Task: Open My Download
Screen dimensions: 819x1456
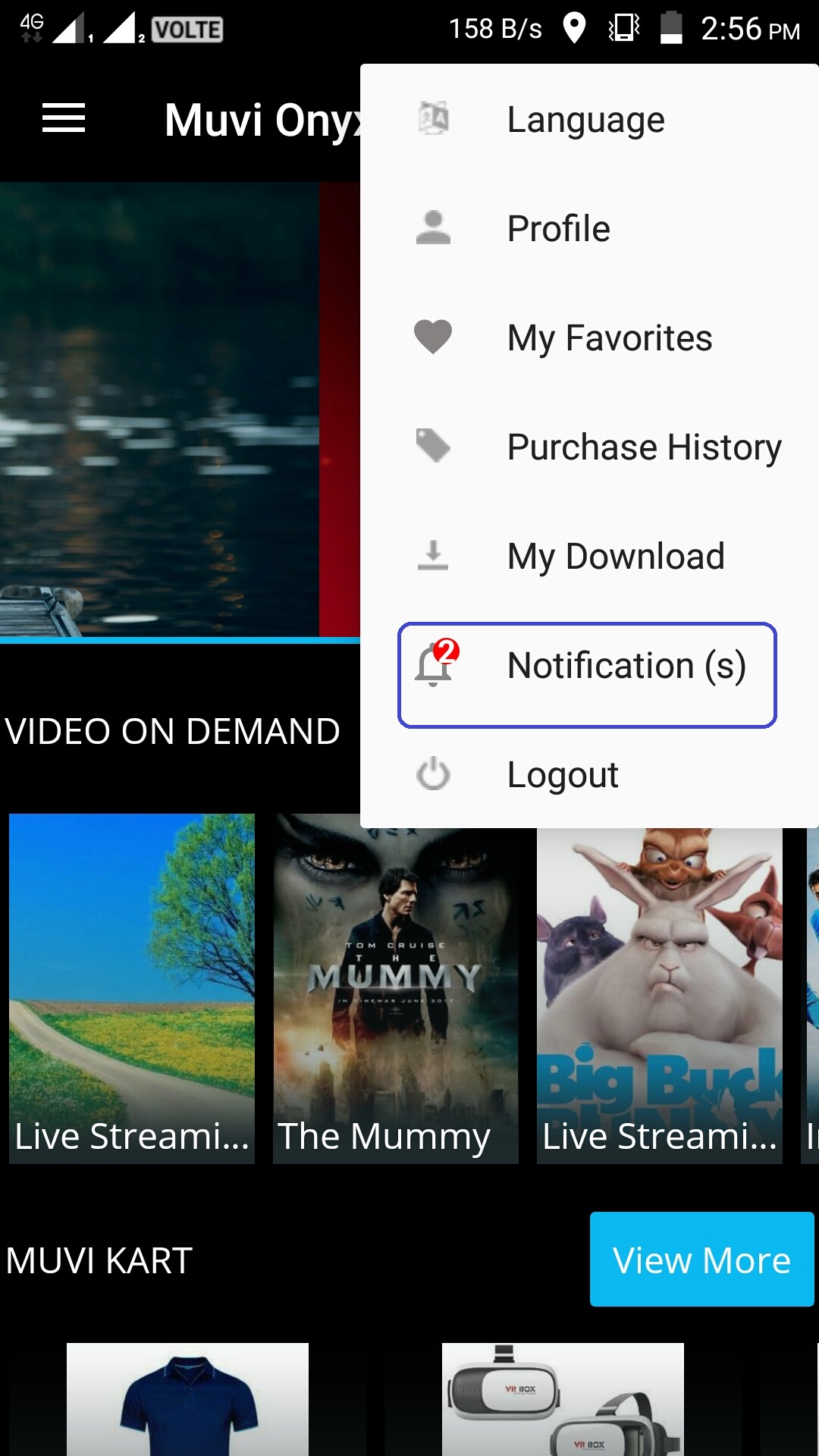Action: coord(589,557)
